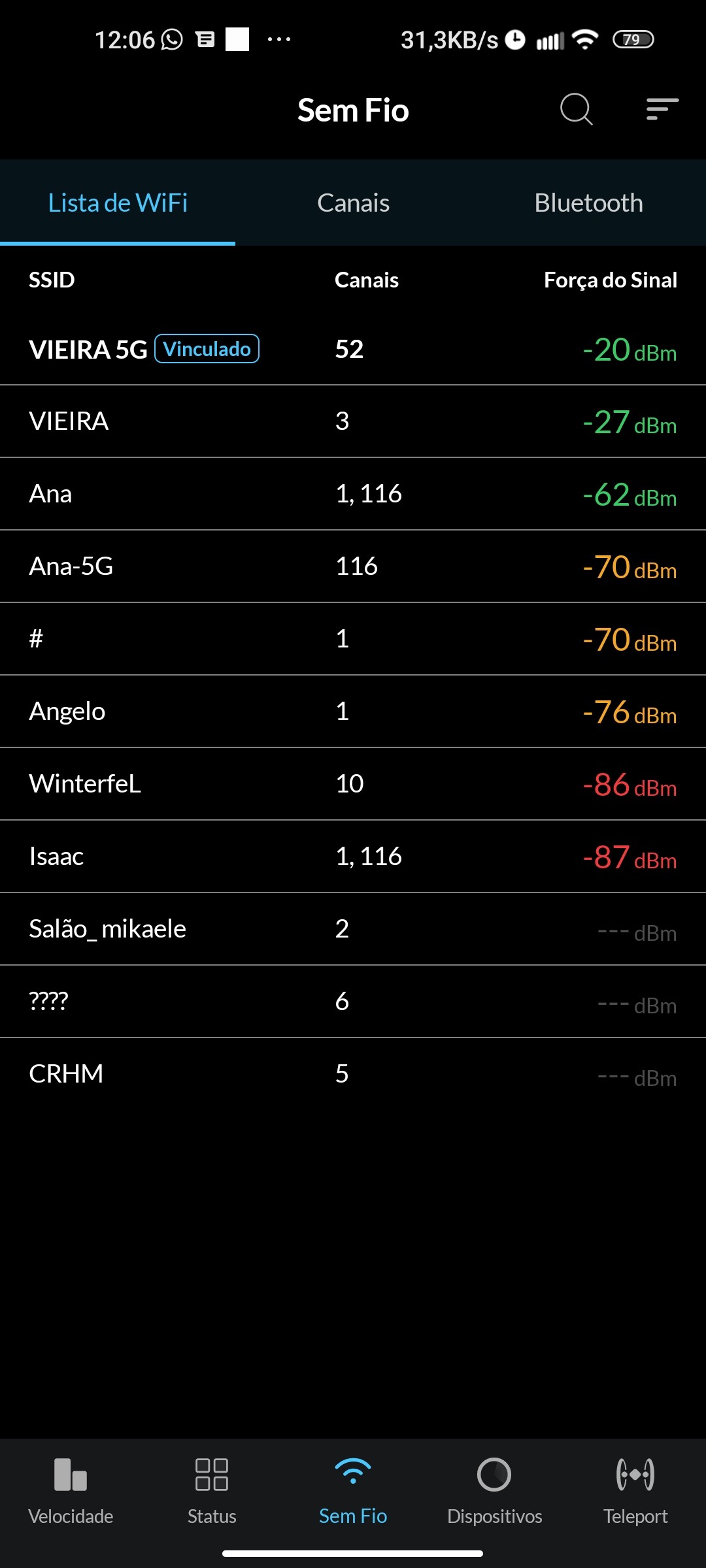This screenshot has width=706, height=1568.
Task: Open the VIEIRA network on channel 3
Action: point(353,421)
